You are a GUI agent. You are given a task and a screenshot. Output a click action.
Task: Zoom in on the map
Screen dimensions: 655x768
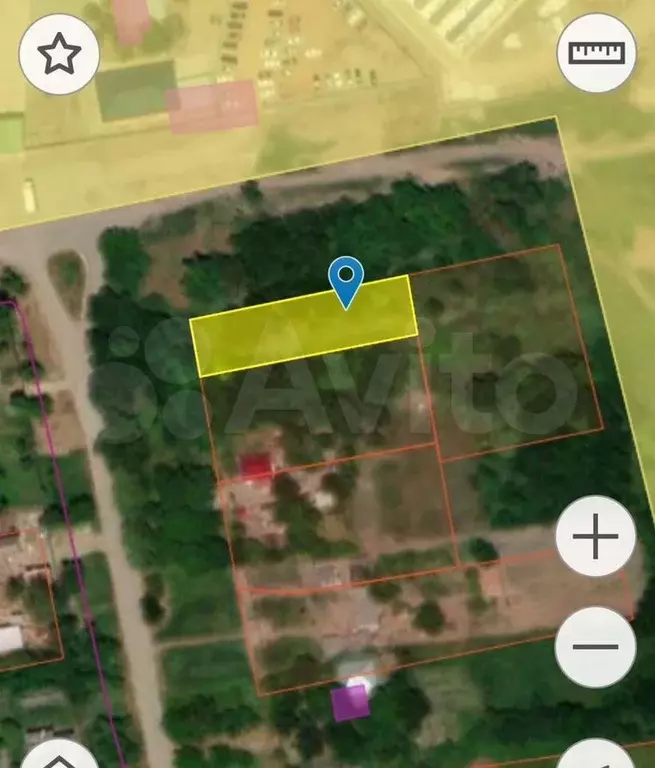tap(595, 537)
